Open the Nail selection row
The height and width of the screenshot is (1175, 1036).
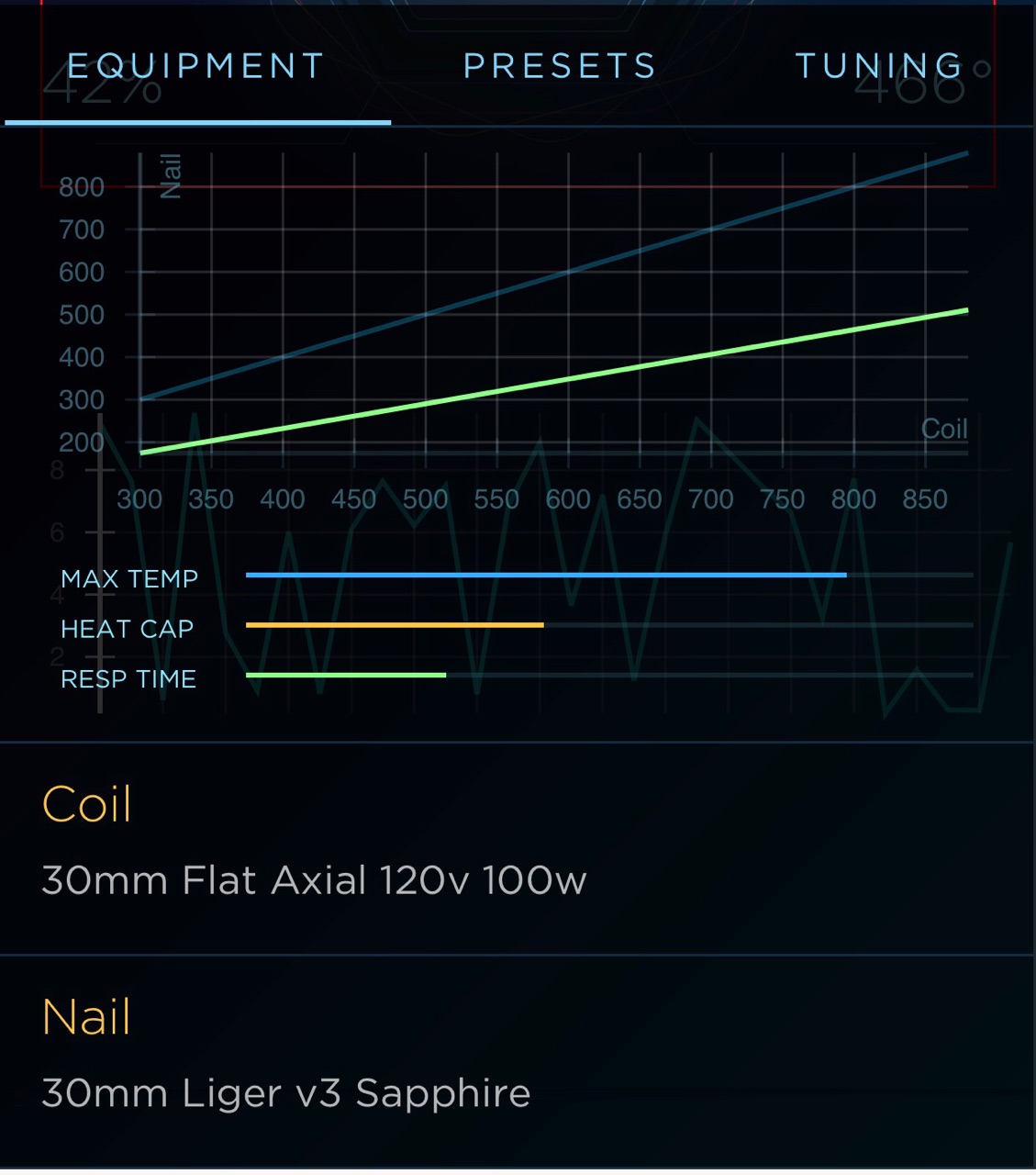click(x=518, y=1060)
